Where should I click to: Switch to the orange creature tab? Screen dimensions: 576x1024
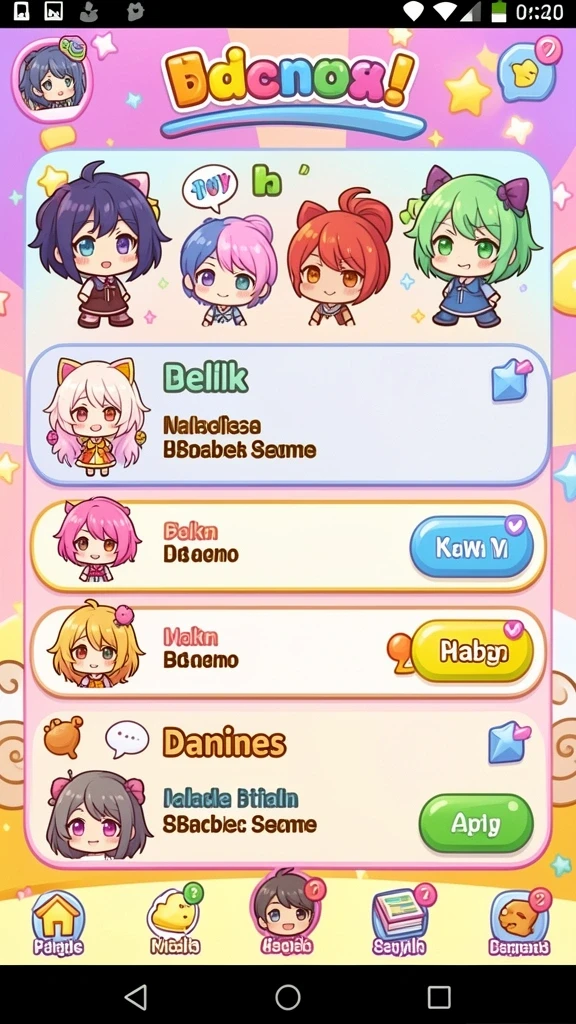point(519,922)
